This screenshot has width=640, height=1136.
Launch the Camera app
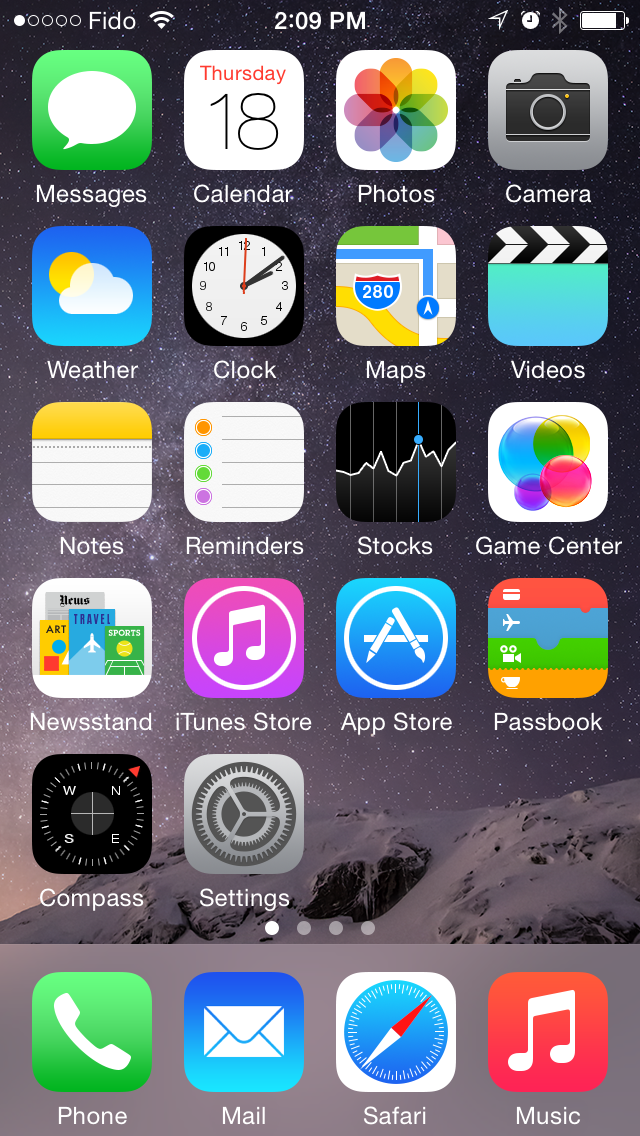(x=548, y=110)
